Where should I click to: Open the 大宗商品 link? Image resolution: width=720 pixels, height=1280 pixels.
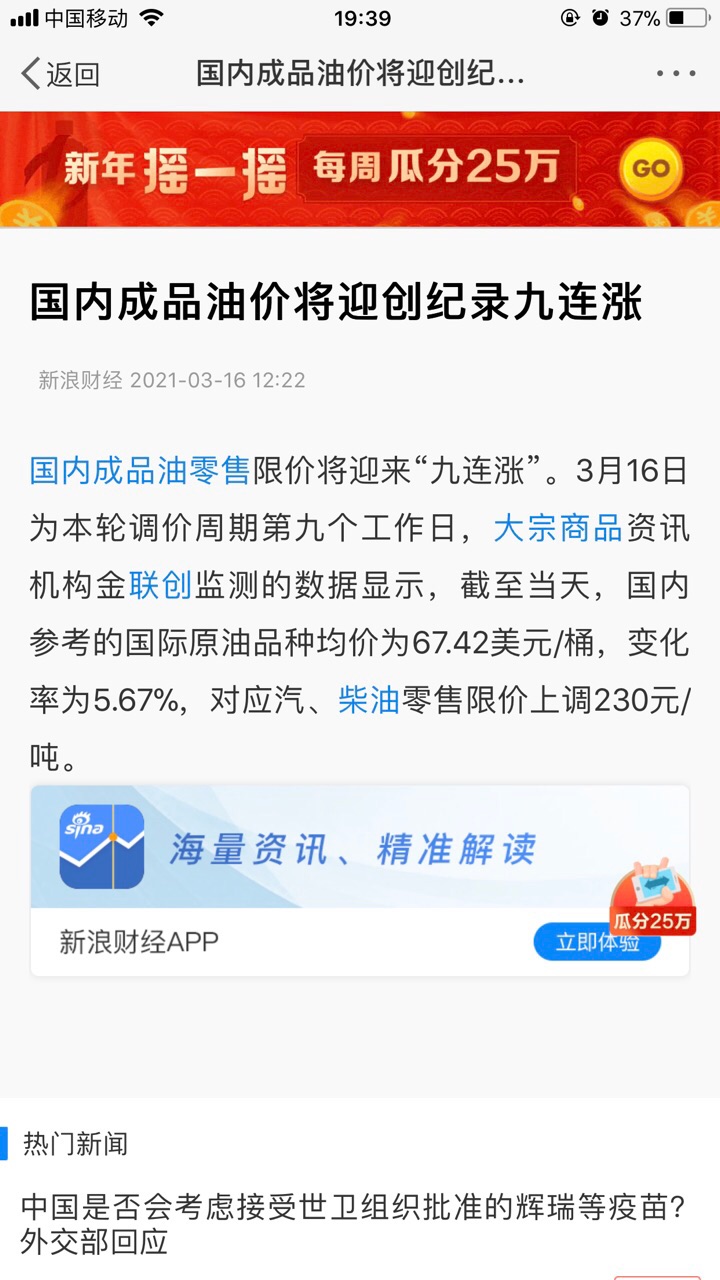point(558,528)
